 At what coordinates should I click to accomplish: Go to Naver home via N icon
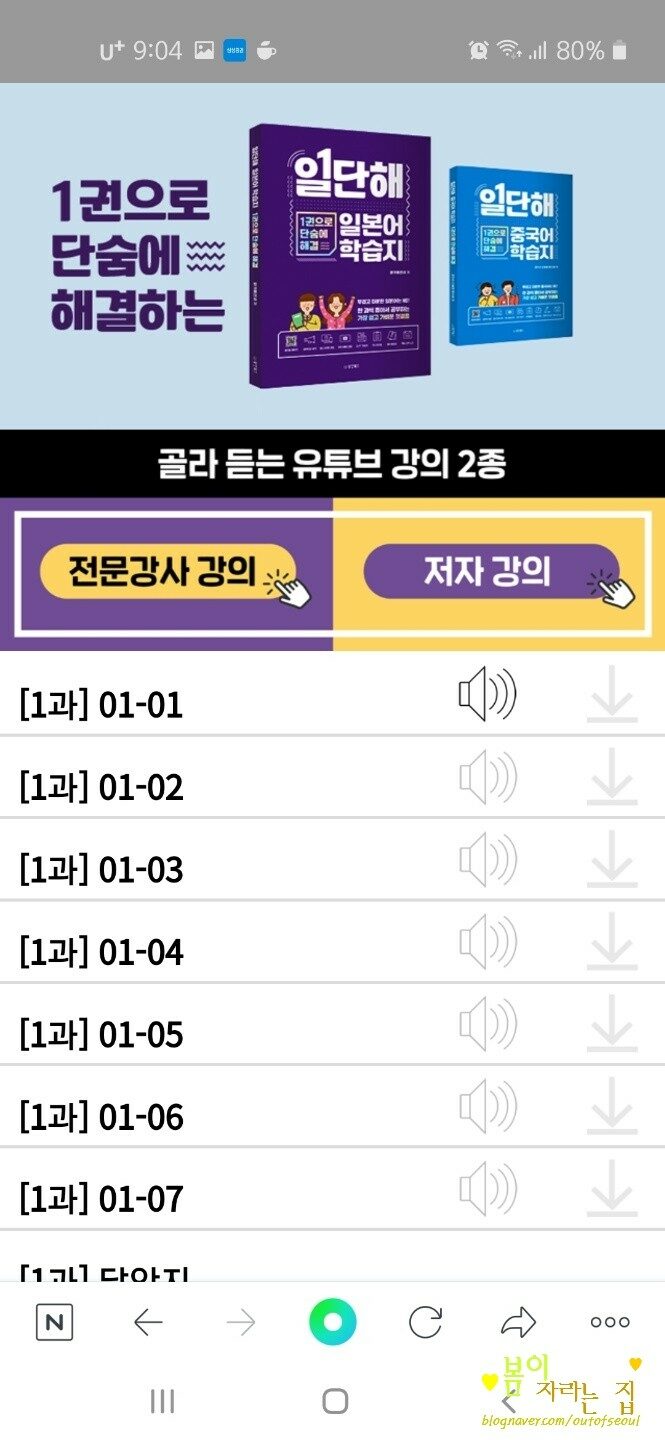pyautogui.click(x=54, y=1323)
